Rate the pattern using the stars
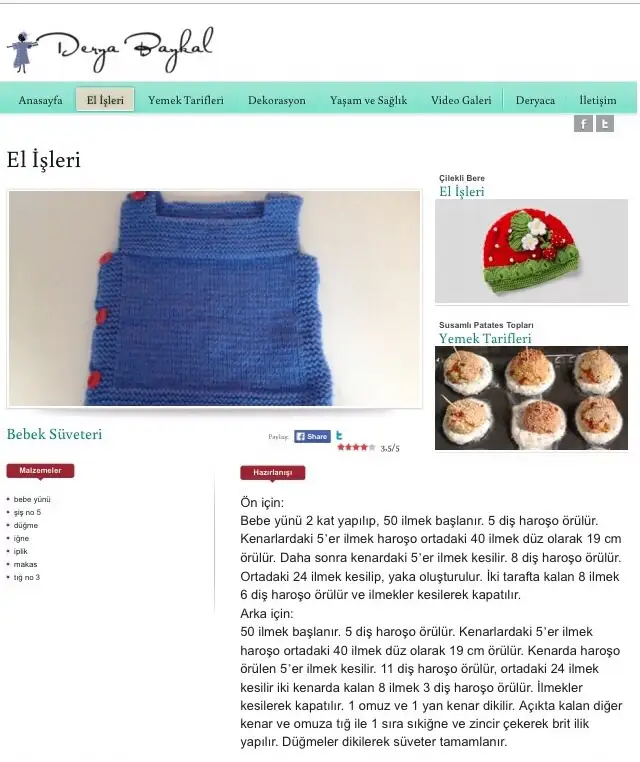The width and height of the screenshot is (640, 762). 356,448
